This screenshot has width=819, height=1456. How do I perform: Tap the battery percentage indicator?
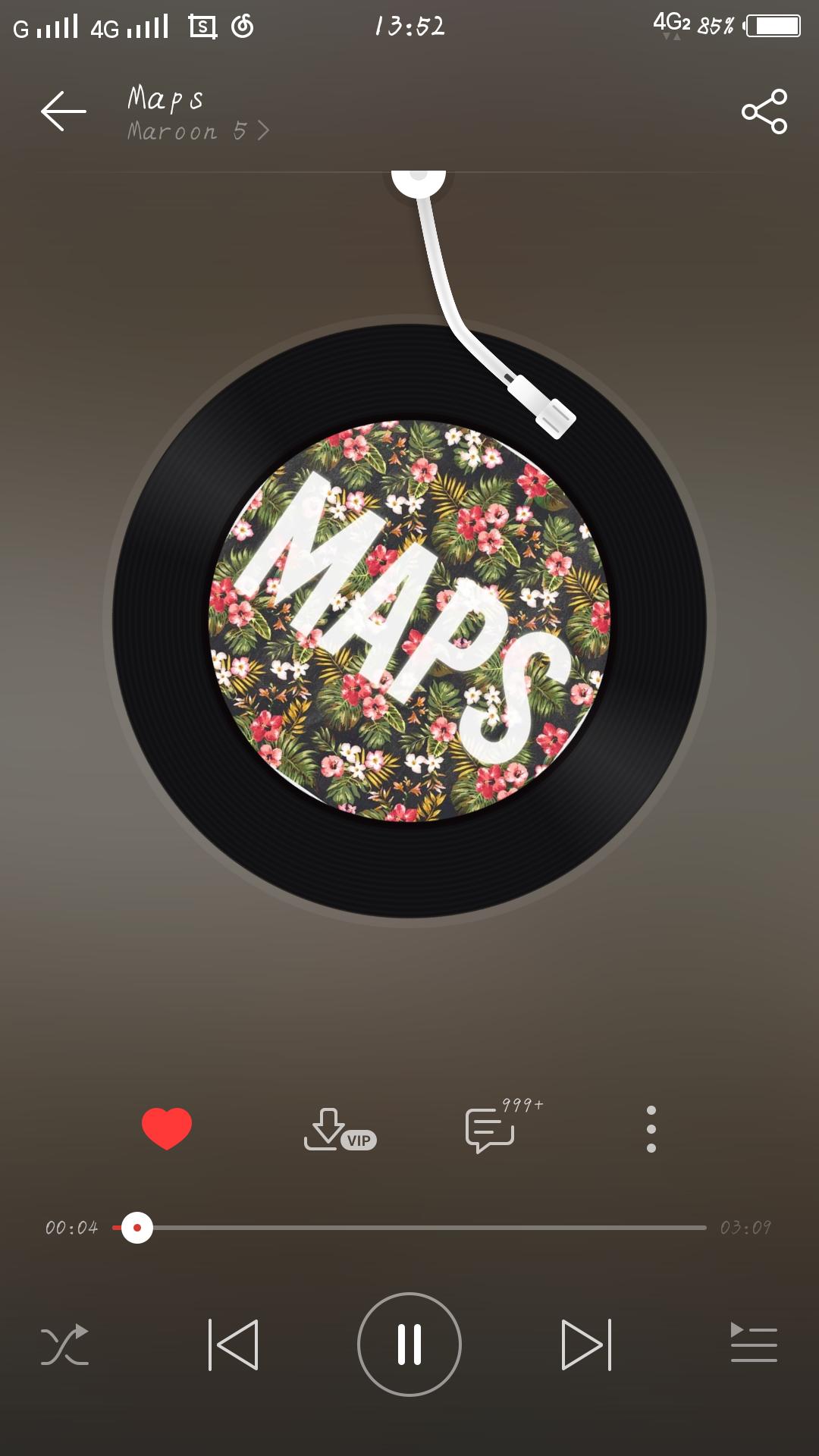click(x=716, y=25)
